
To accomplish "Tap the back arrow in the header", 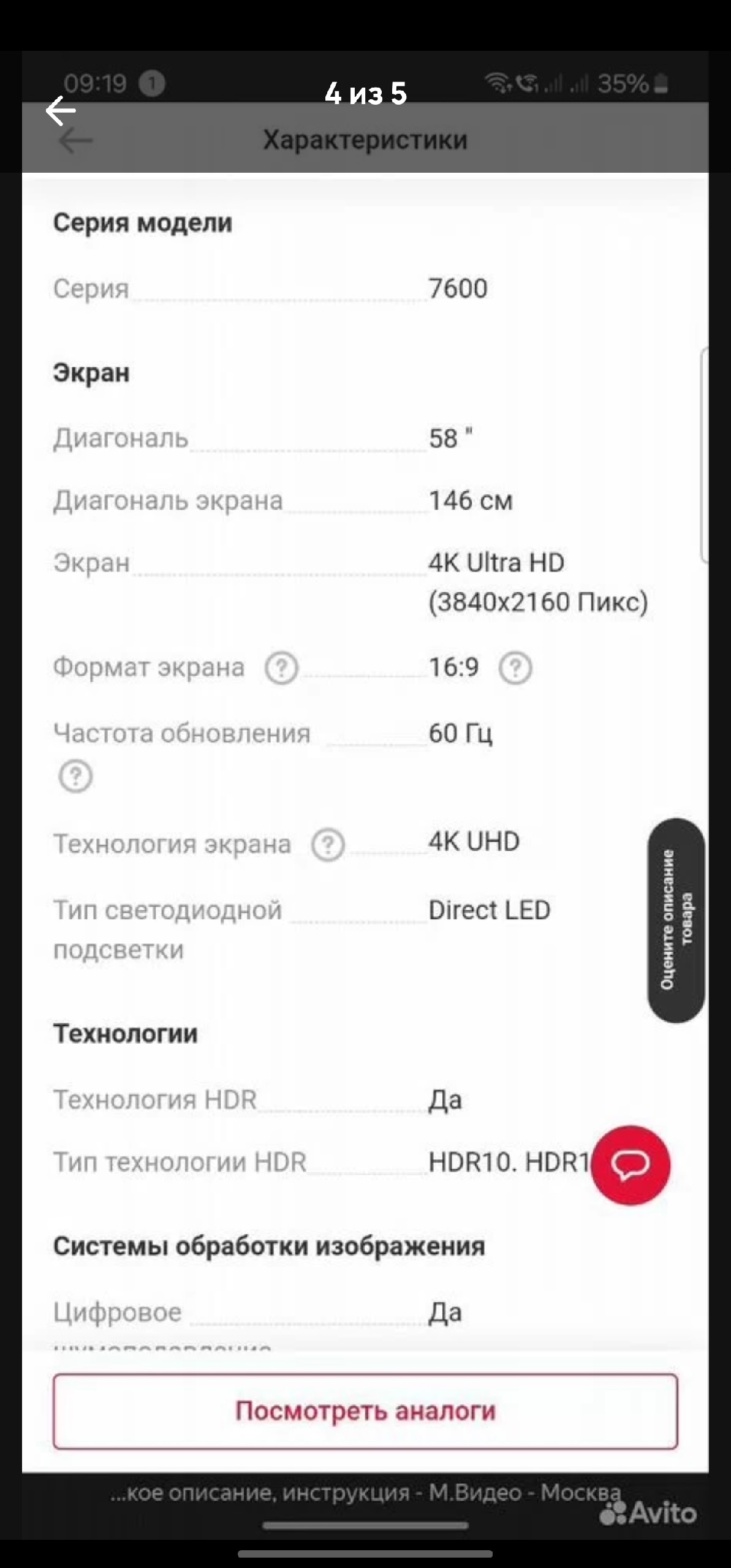I will point(76,139).
